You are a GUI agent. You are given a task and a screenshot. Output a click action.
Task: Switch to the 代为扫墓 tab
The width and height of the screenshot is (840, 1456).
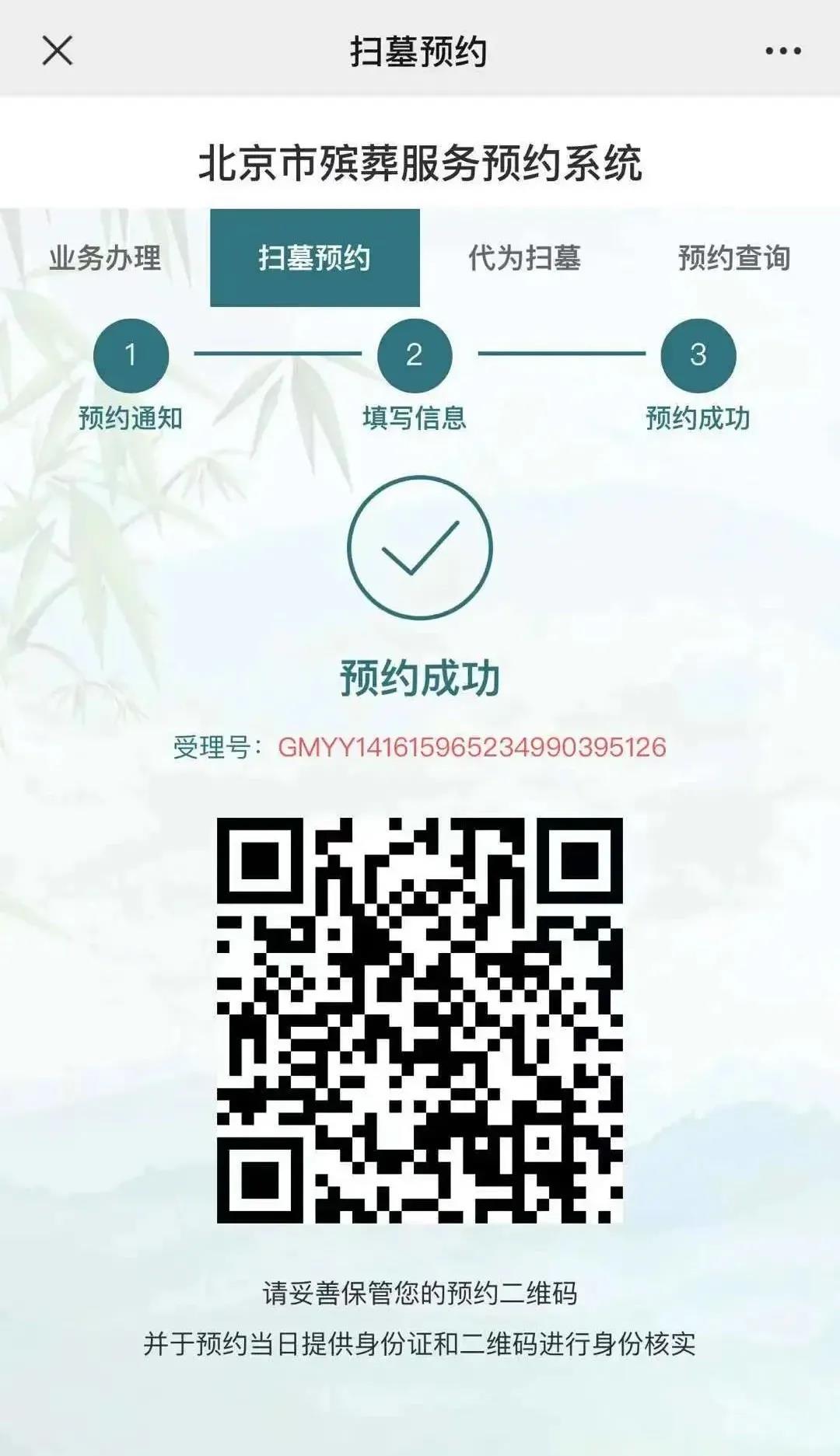(525, 258)
